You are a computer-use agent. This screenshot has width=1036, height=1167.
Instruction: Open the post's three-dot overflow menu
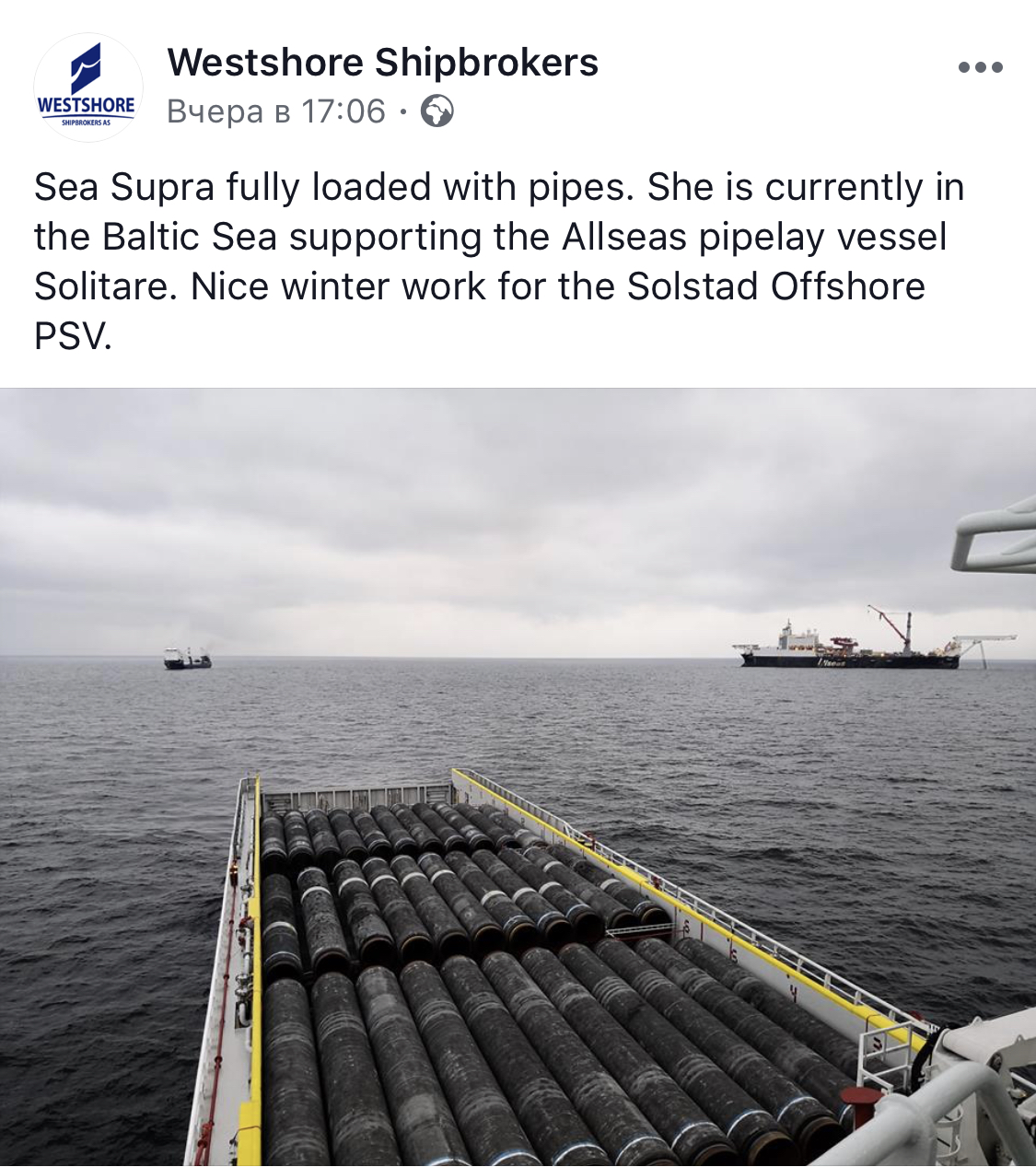980,67
